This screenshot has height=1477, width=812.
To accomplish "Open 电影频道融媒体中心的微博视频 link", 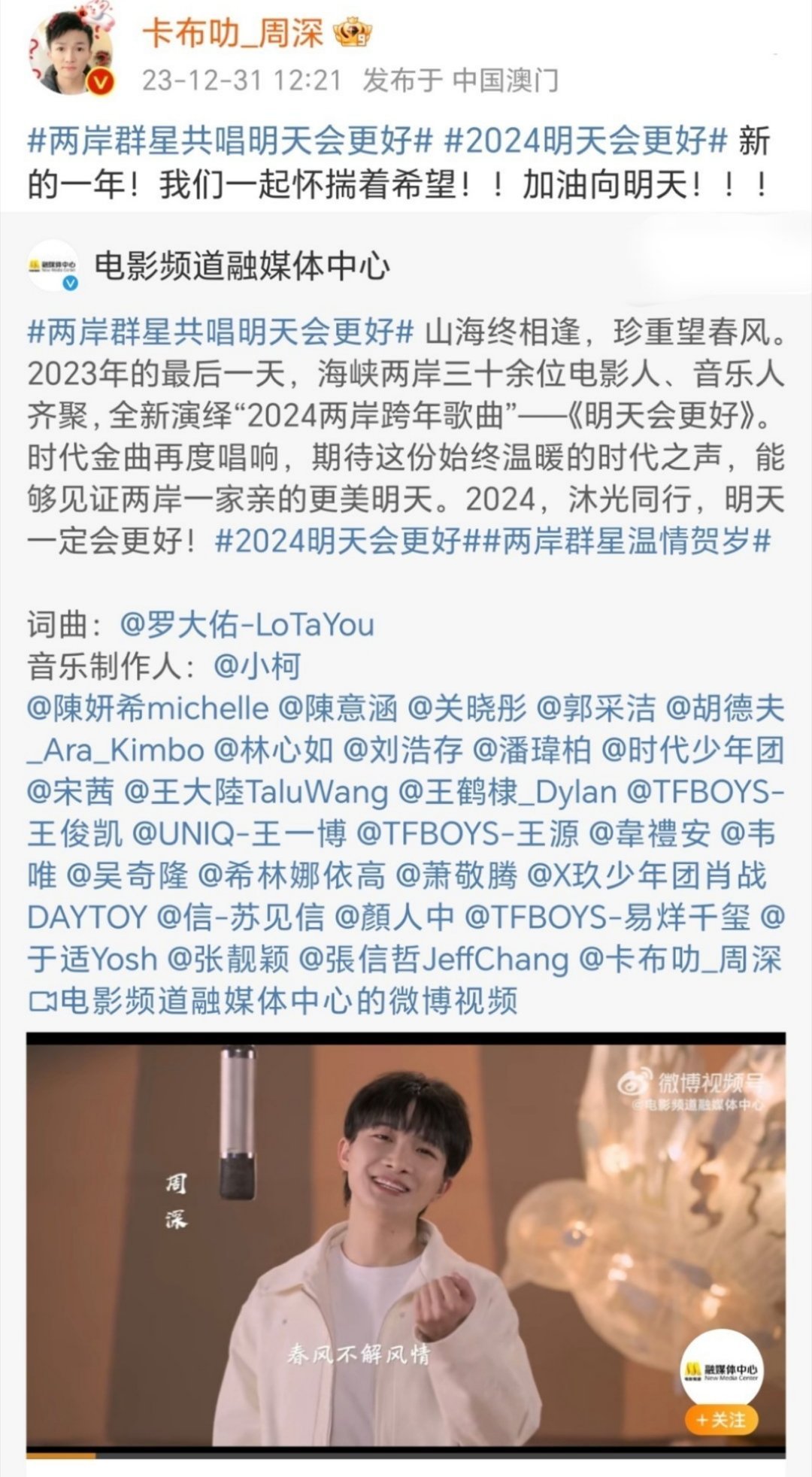I will (x=272, y=1000).
